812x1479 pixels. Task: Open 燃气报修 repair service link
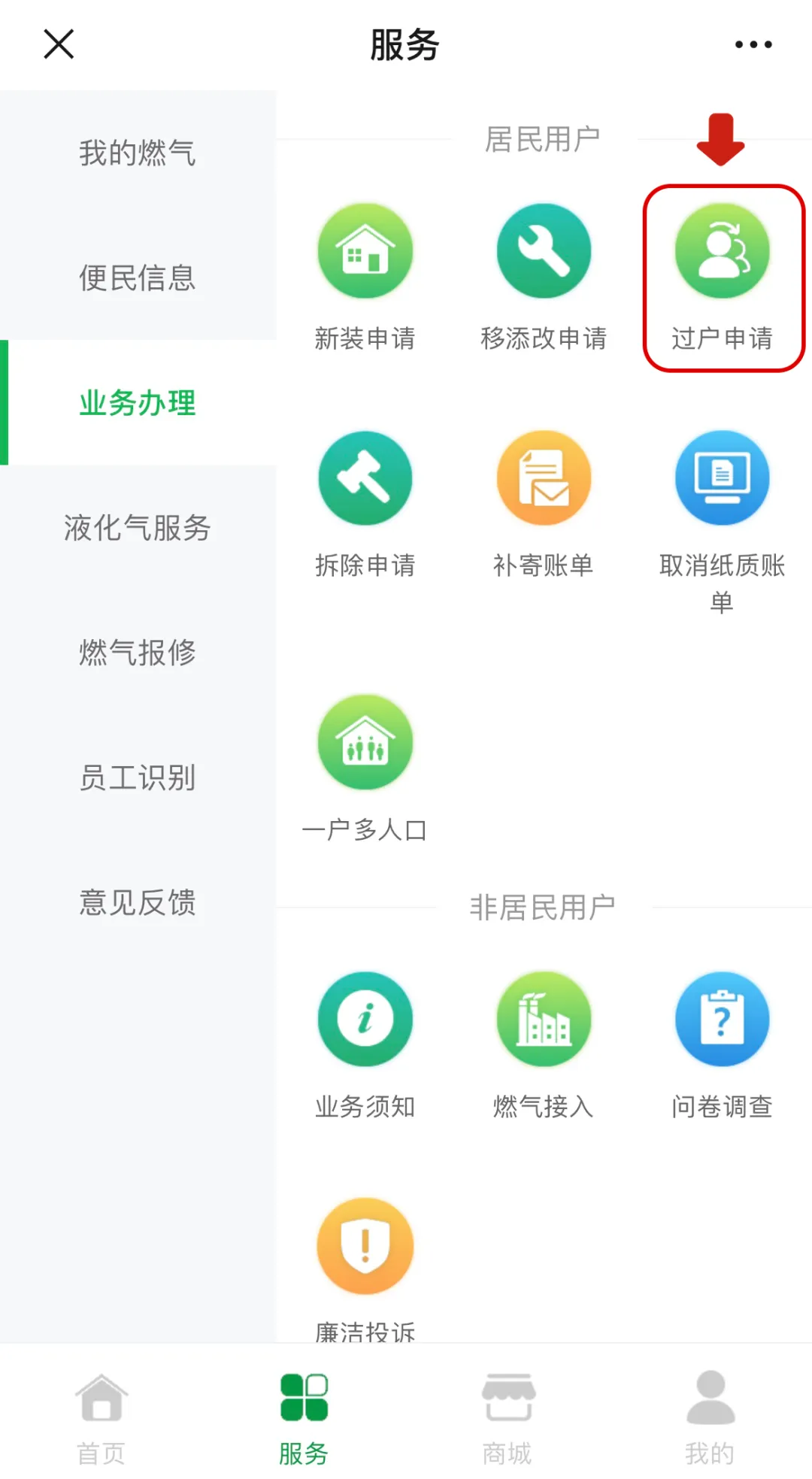pos(138,653)
